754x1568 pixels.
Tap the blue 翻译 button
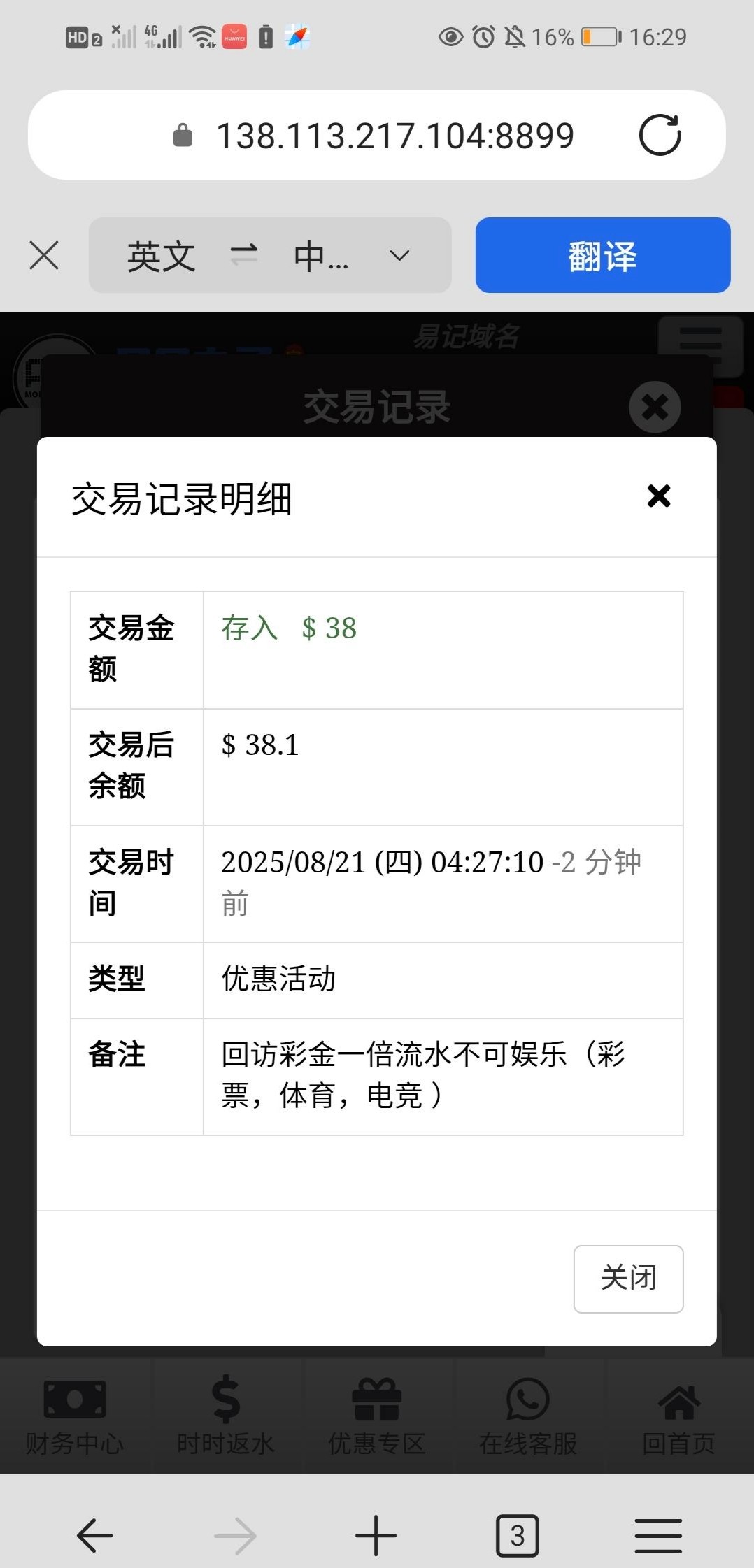click(602, 256)
